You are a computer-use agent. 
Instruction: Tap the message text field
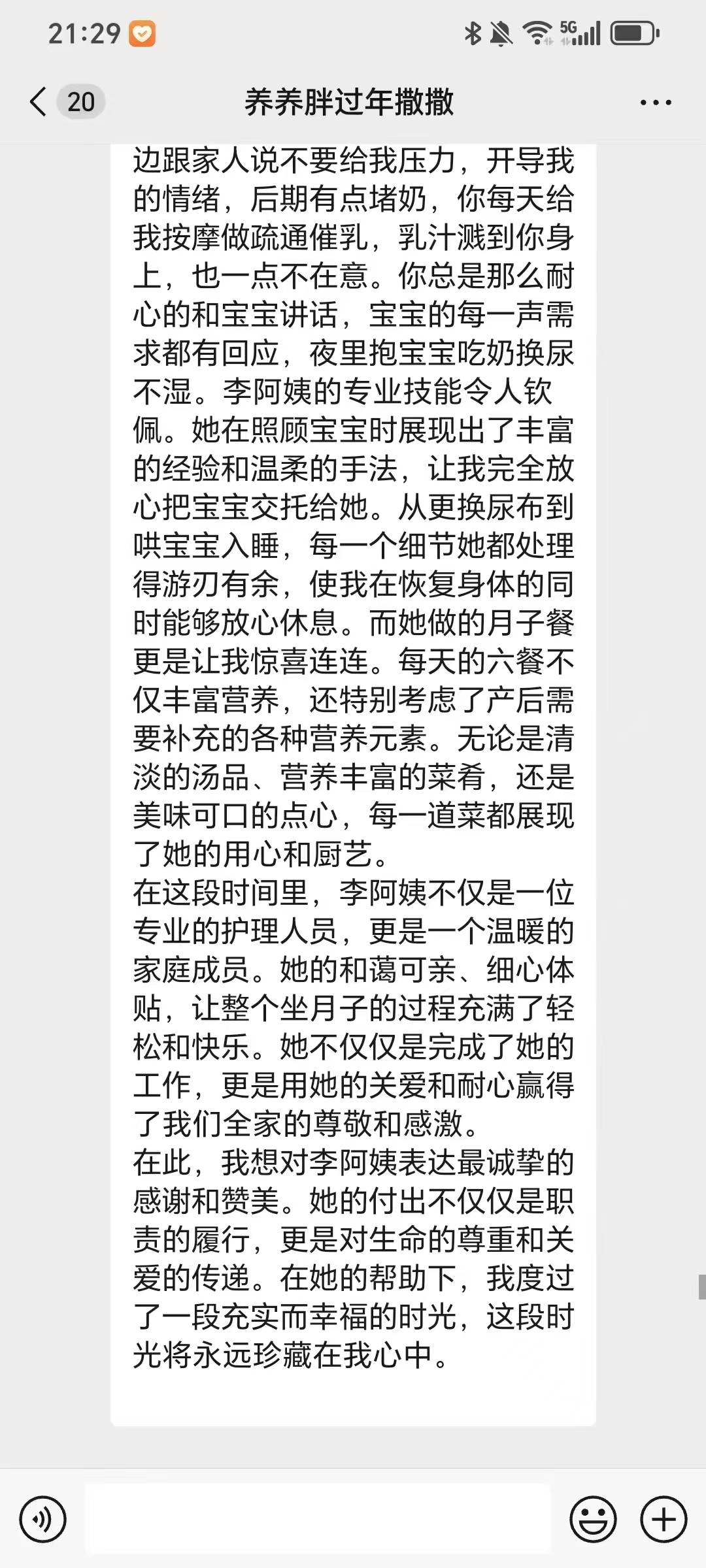pyautogui.click(x=317, y=1519)
